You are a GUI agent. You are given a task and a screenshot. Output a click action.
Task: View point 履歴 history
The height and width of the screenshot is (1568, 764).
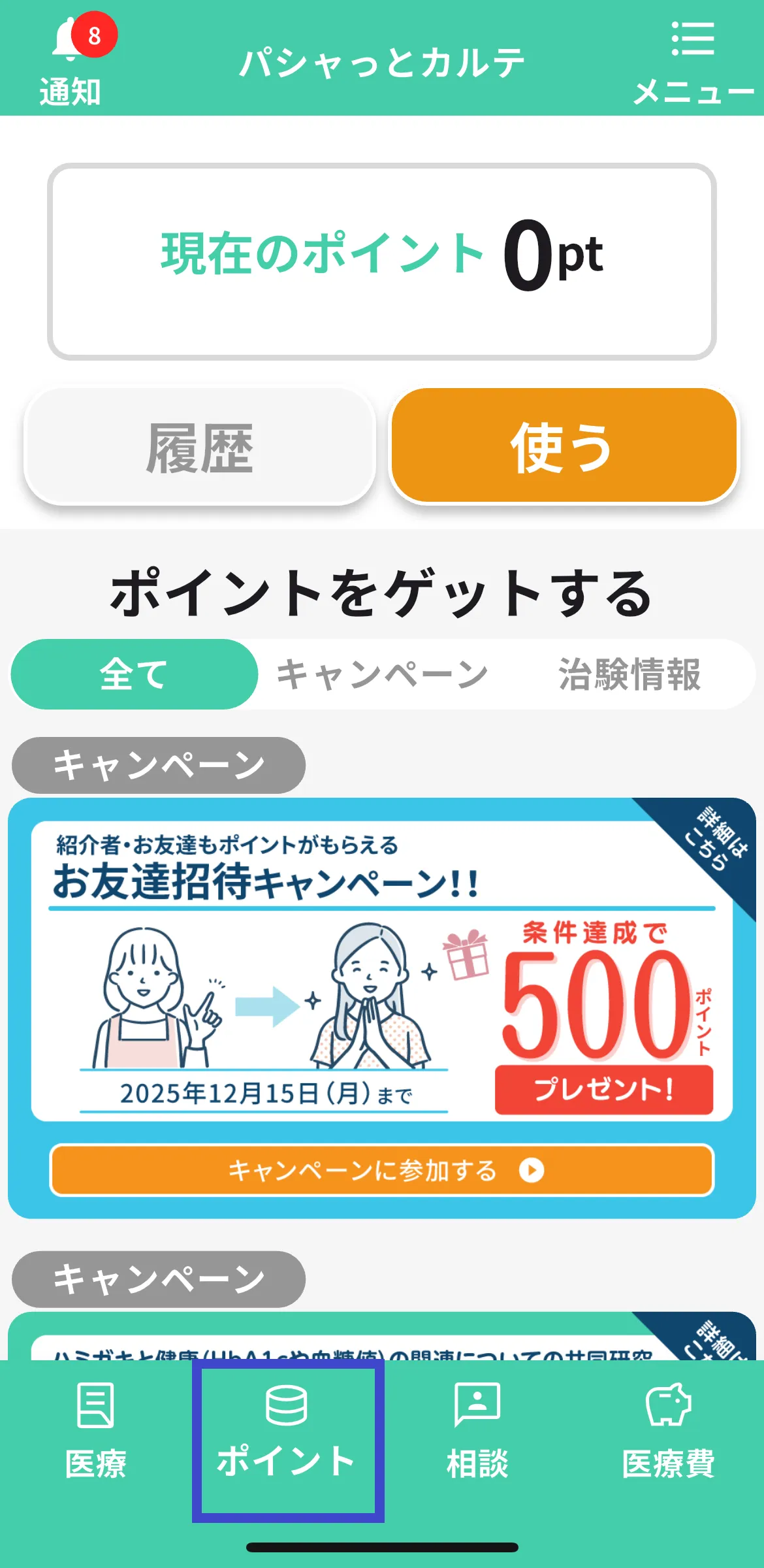click(200, 448)
